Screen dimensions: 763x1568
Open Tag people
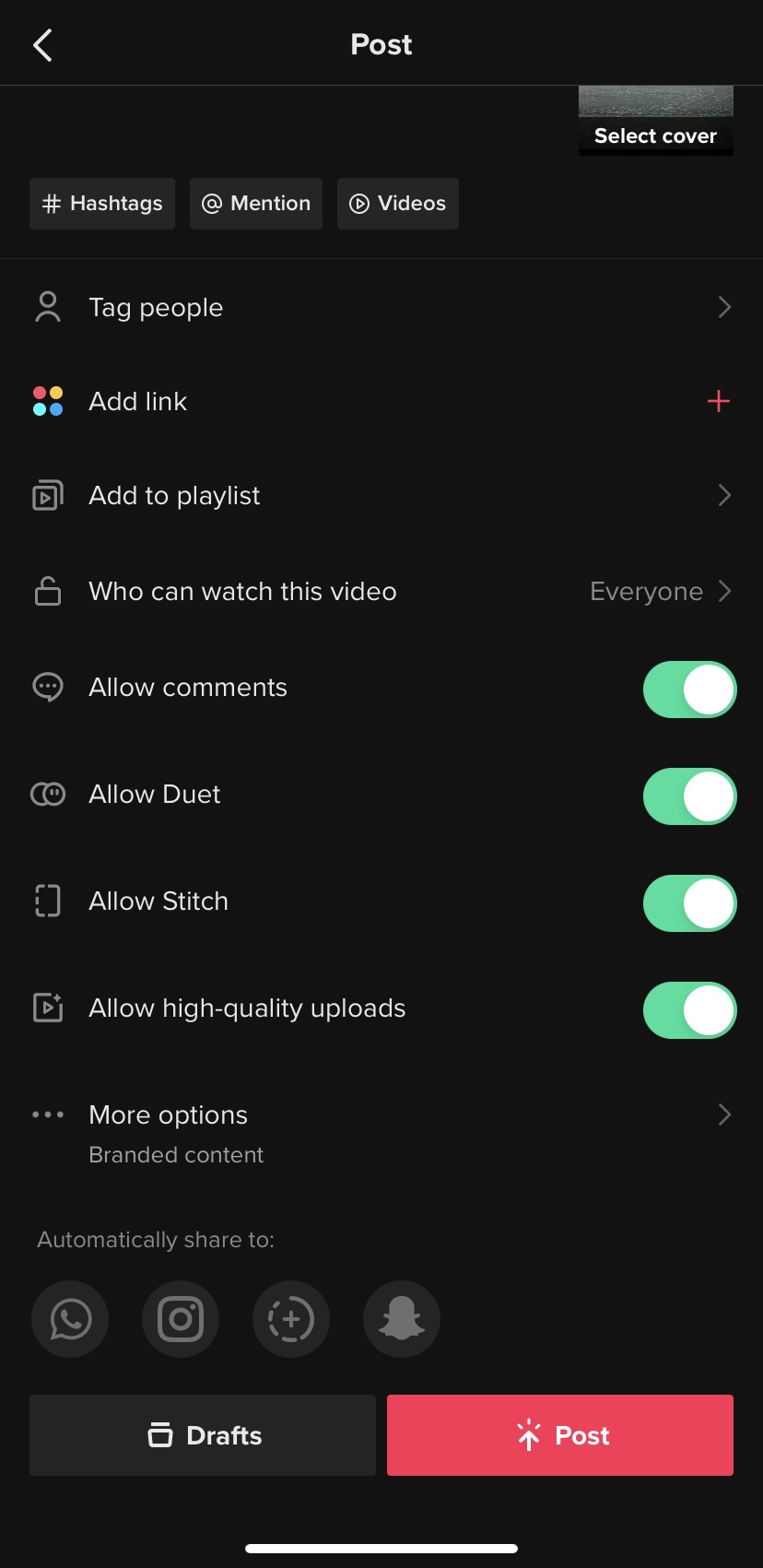[x=381, y=307]
